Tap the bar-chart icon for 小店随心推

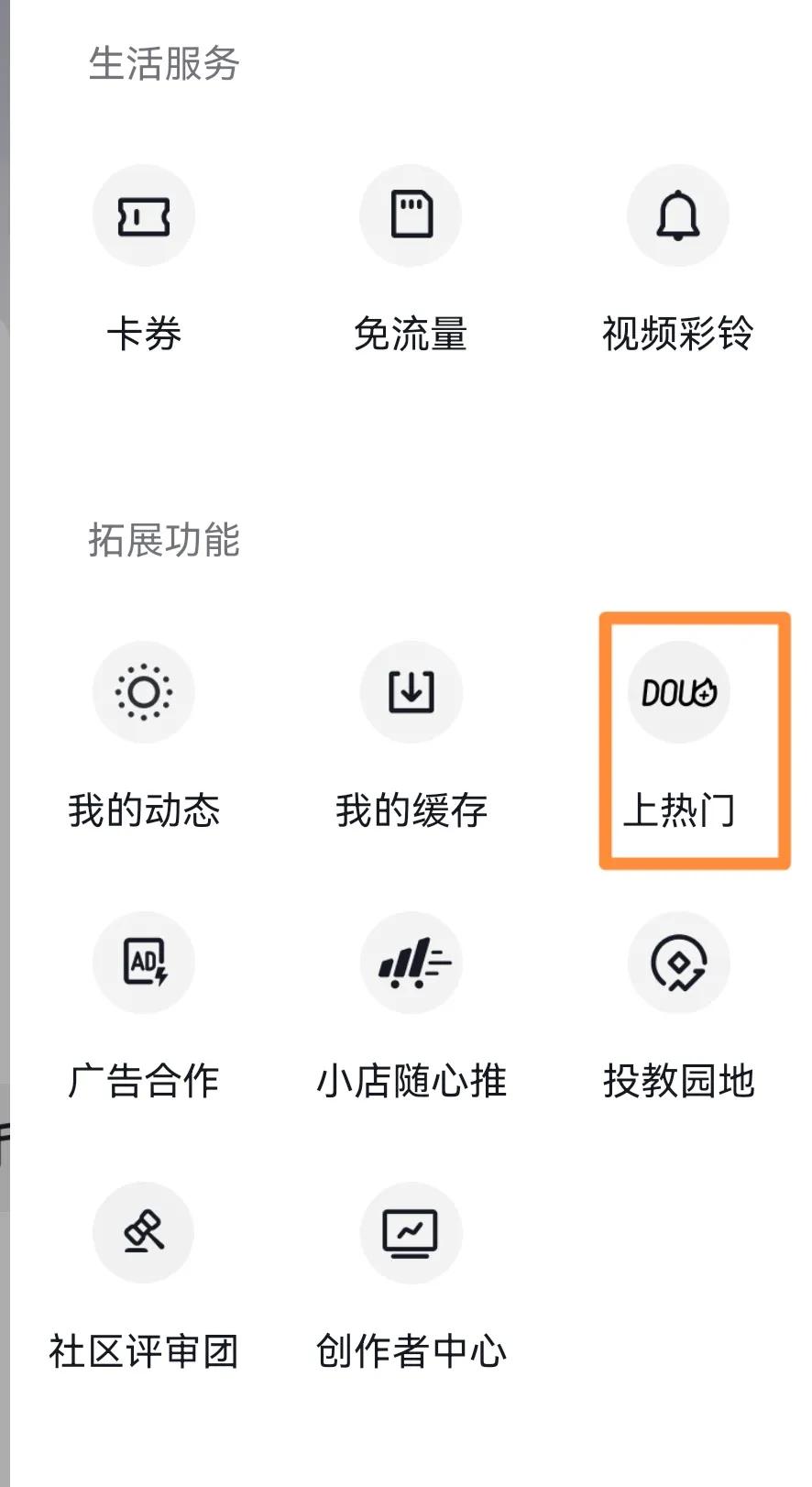[x=411, y=961]
